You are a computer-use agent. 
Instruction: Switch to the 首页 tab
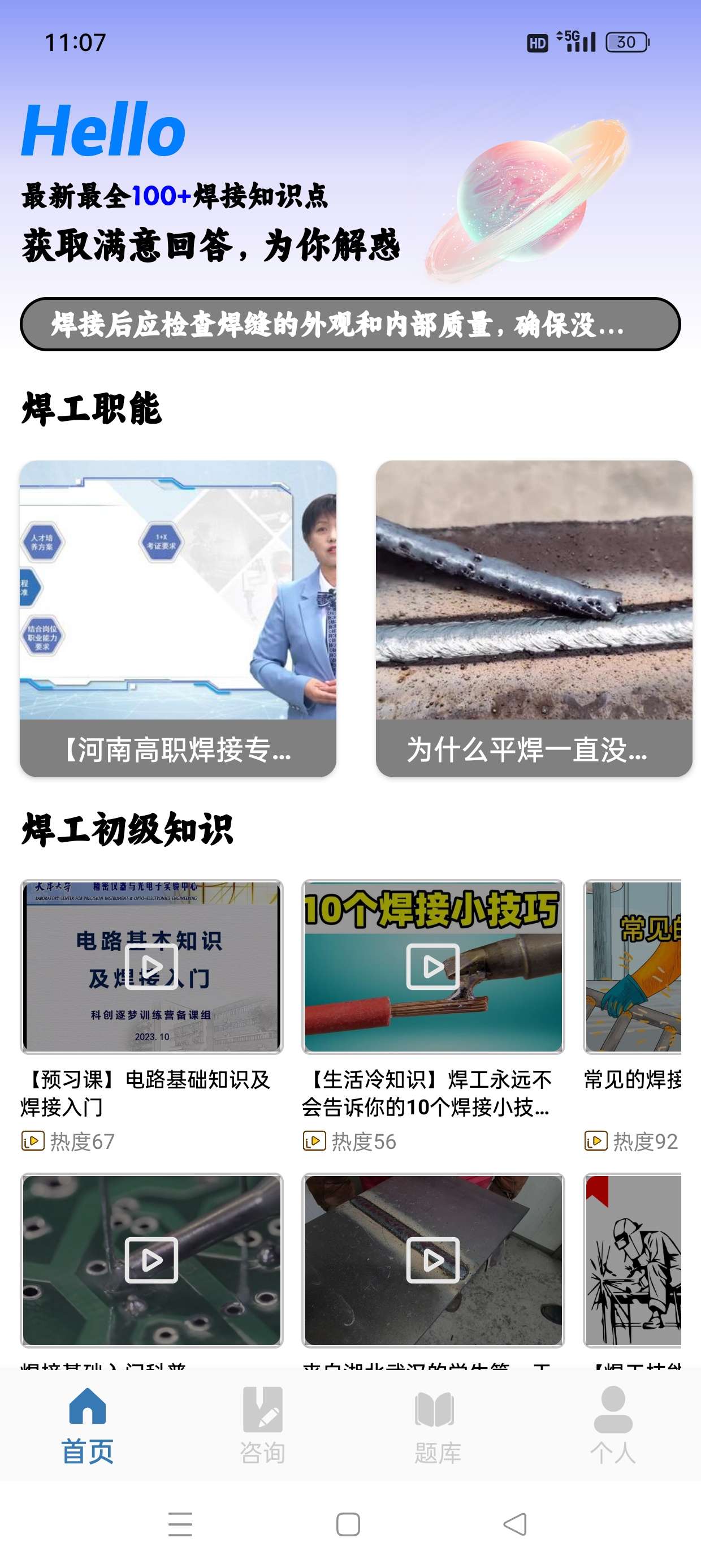88,1425
